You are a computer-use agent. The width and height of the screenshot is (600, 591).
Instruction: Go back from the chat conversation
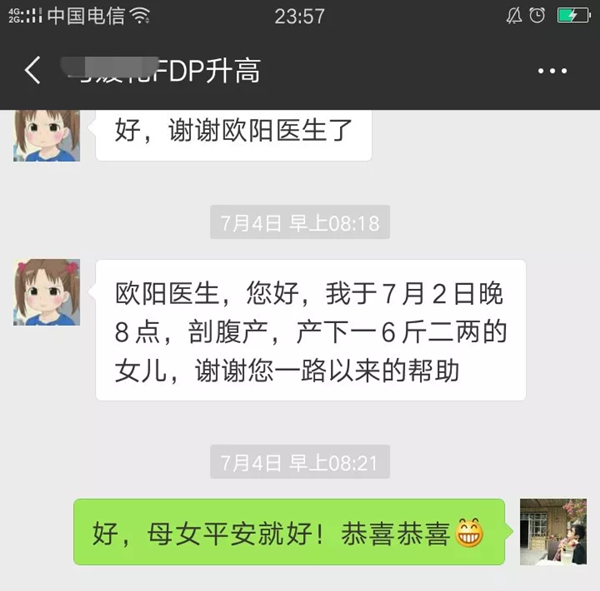pos(33,71)
